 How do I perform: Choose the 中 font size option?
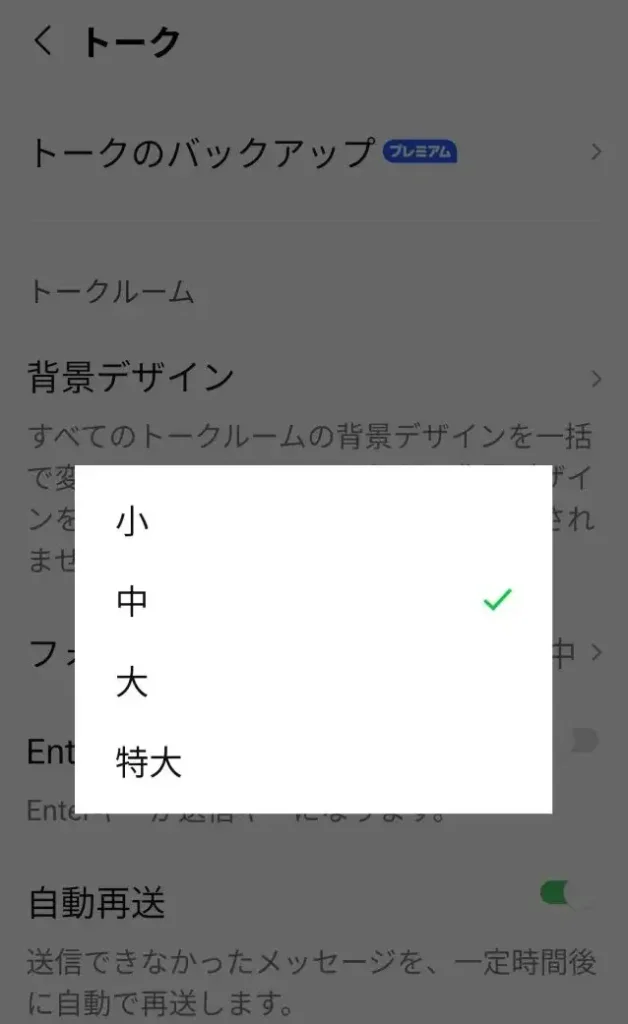[313, 601]
